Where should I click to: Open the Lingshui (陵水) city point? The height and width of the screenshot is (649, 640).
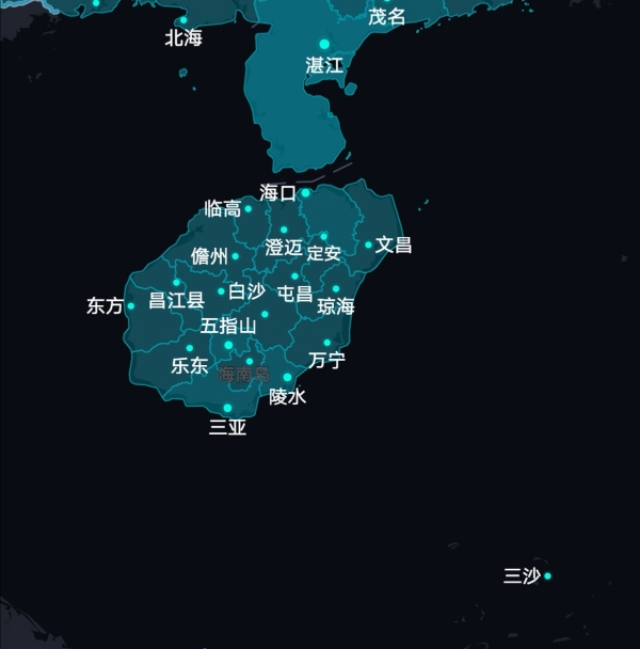coord(287,378)
